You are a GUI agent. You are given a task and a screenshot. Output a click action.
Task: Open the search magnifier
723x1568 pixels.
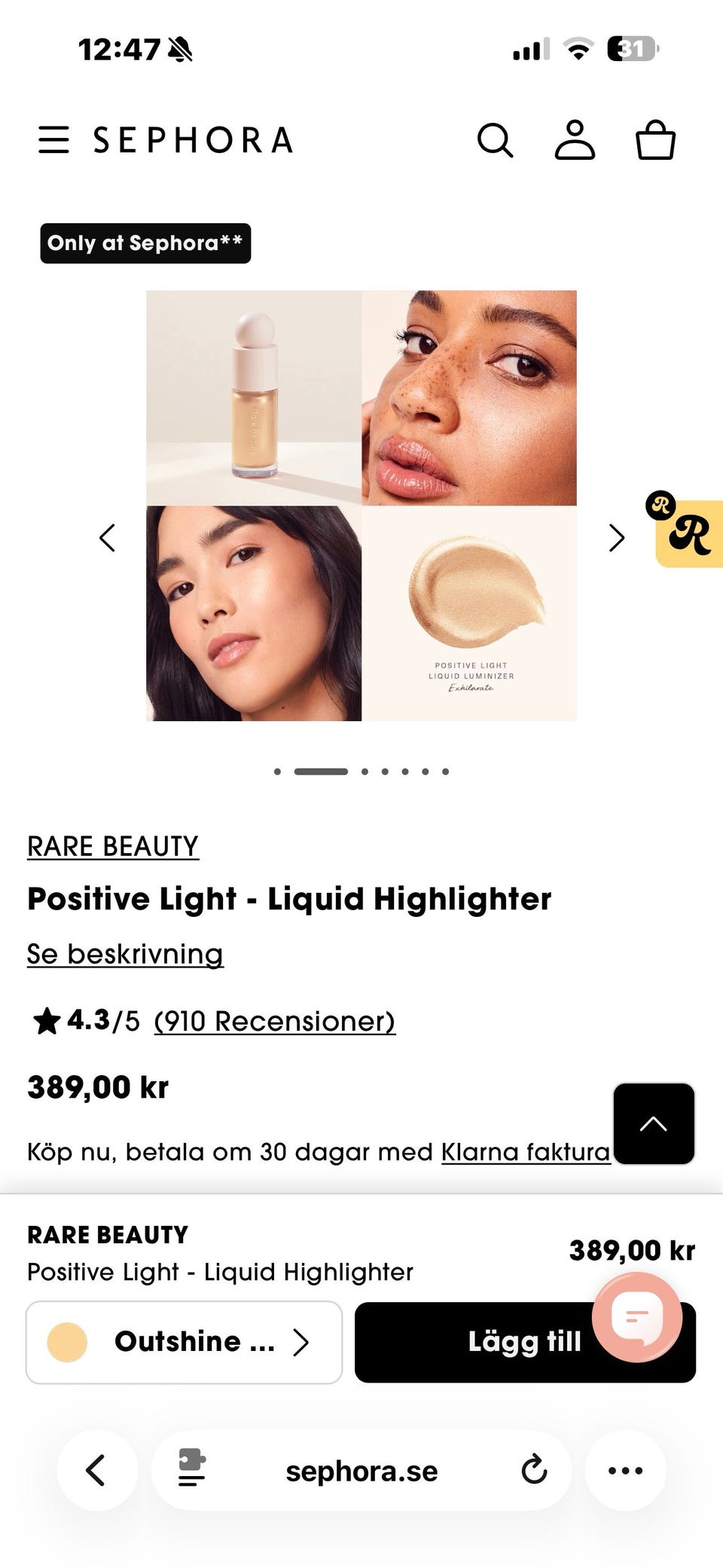pos(495,140)
